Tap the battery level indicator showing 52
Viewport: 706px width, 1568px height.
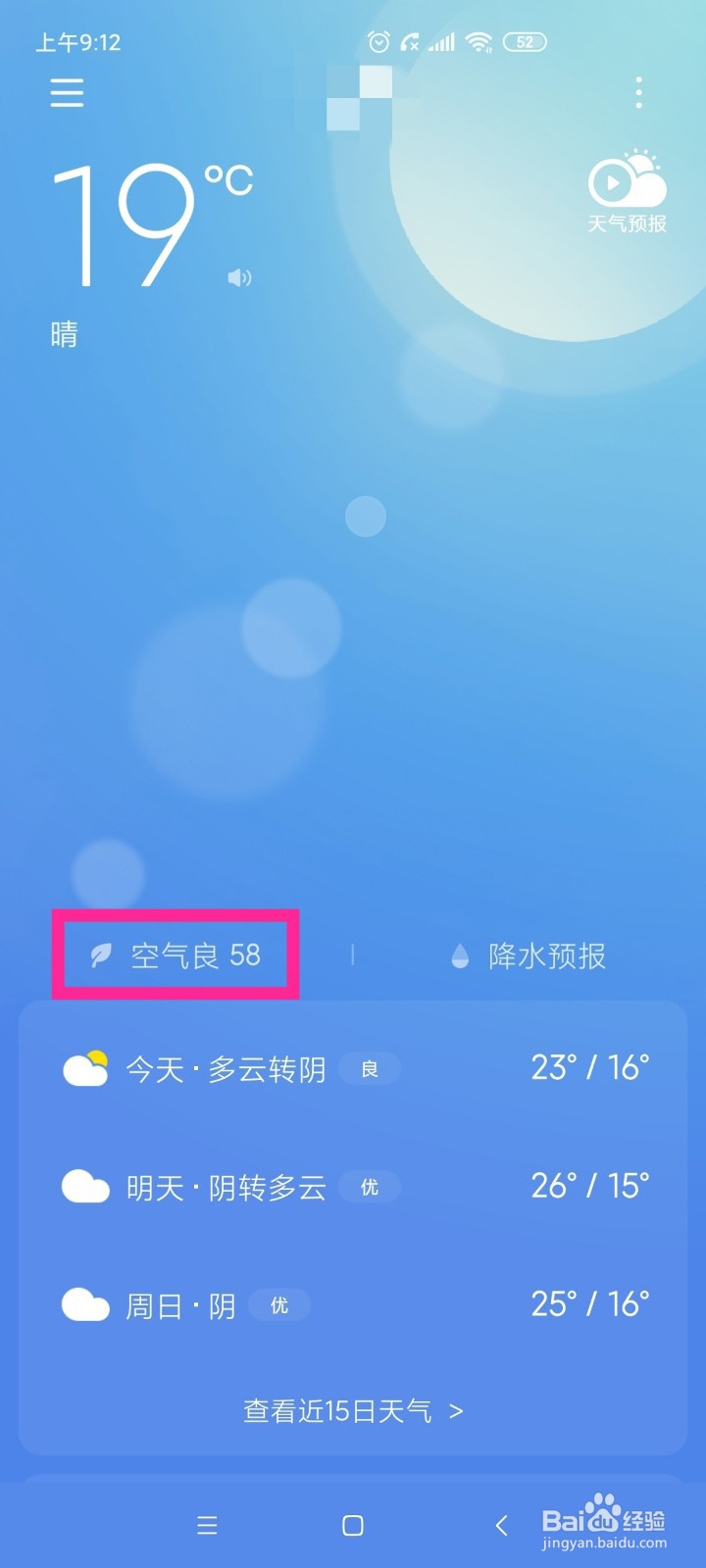[524, 42]
